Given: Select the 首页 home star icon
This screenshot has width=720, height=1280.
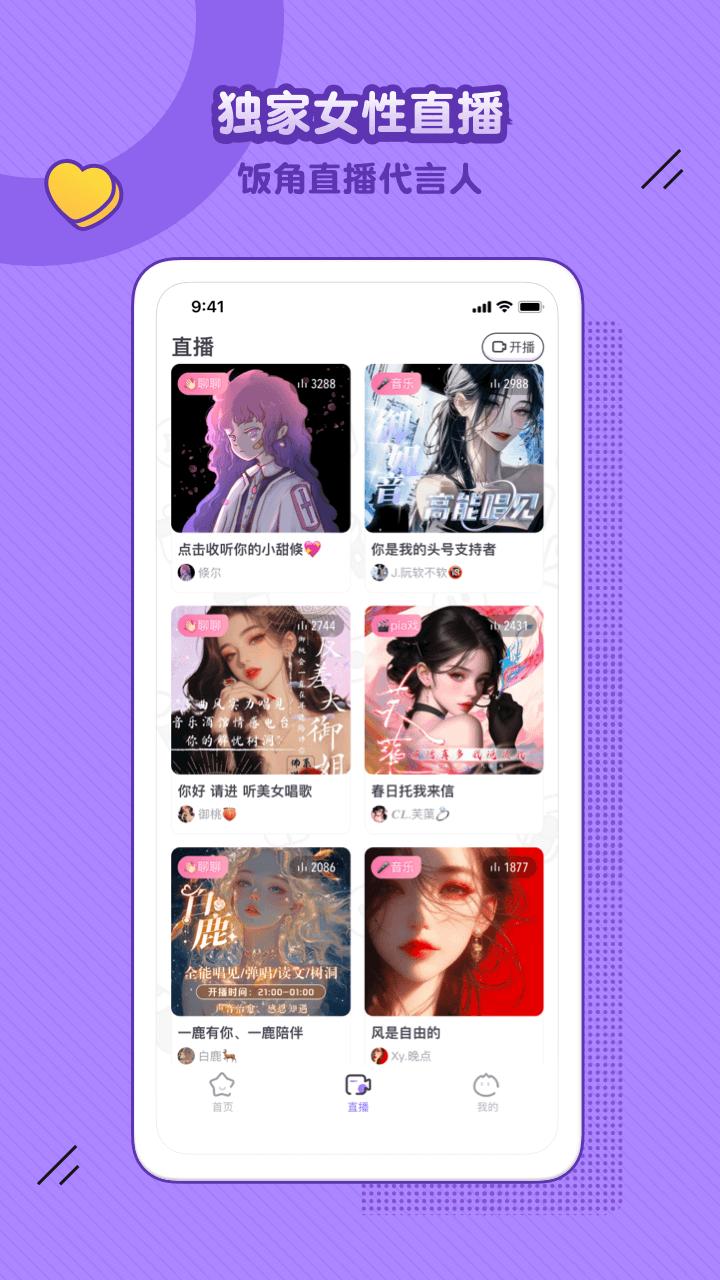Looking at the screenshot, I should point(222,1084).
